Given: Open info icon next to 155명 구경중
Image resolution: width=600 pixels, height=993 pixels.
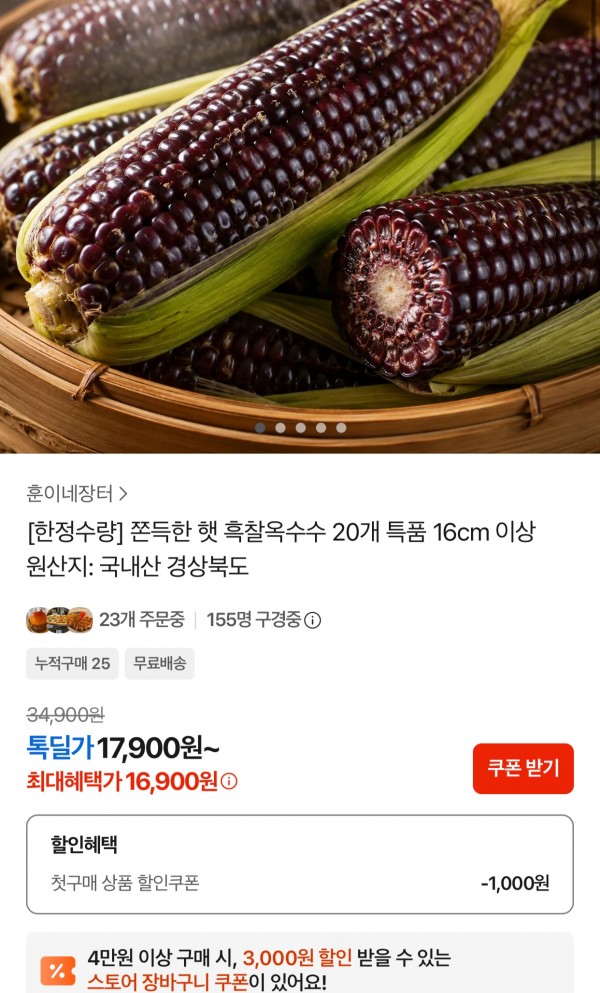Looking at the screenshot, I should [x=312, y=620].
